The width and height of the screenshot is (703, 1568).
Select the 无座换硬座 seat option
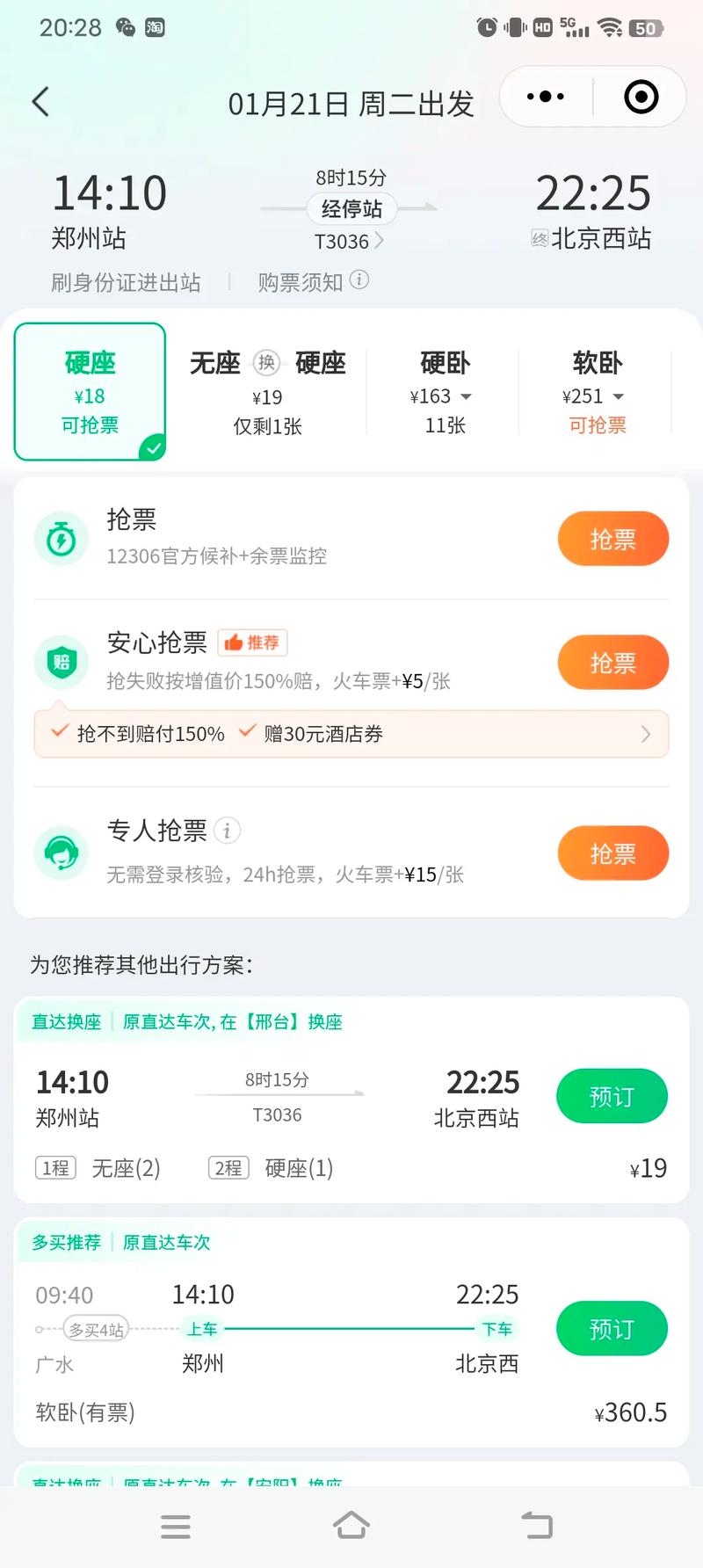(x=267, y=391)
